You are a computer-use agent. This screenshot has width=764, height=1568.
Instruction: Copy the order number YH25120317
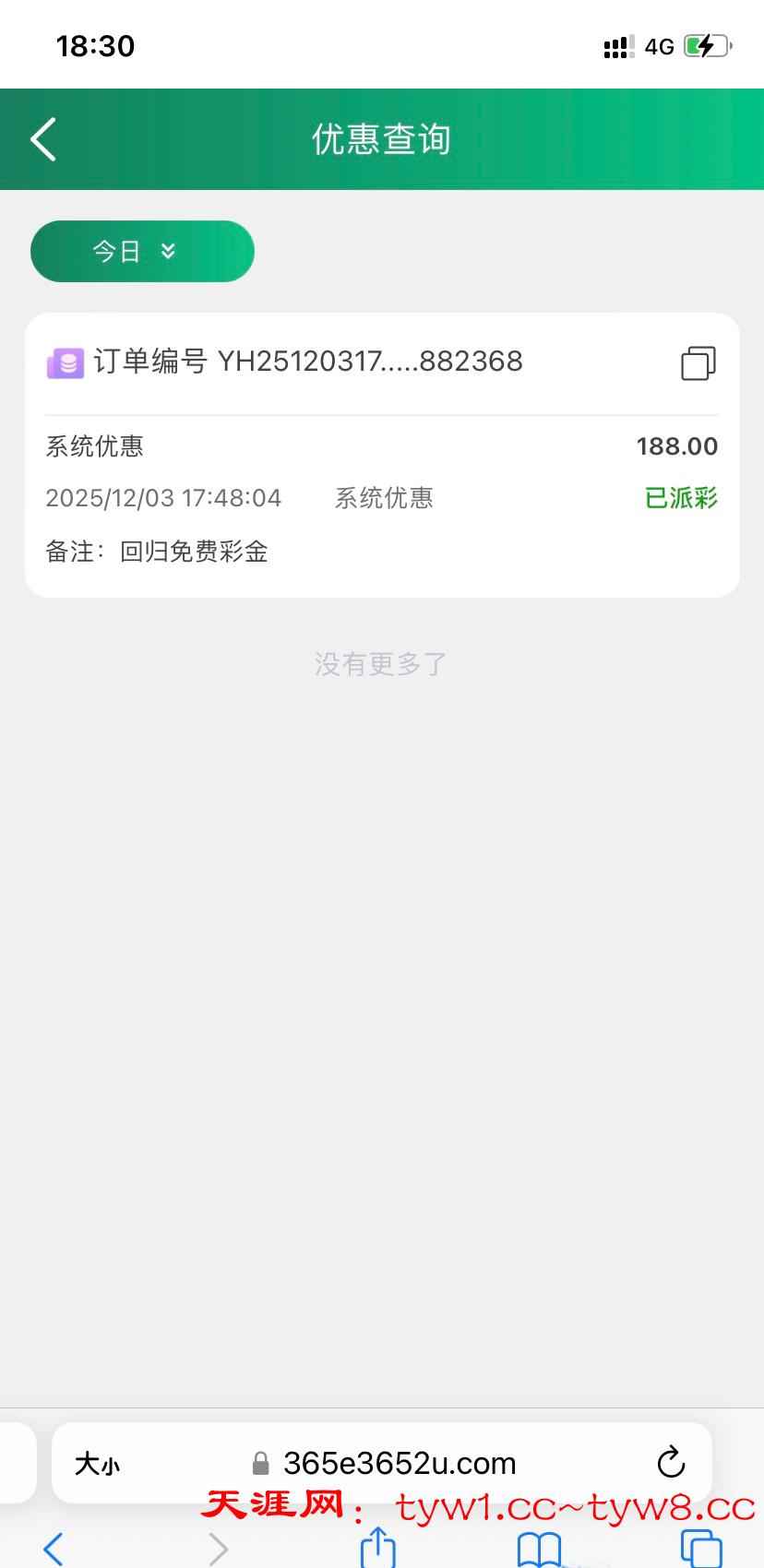[x=698, y=362]
